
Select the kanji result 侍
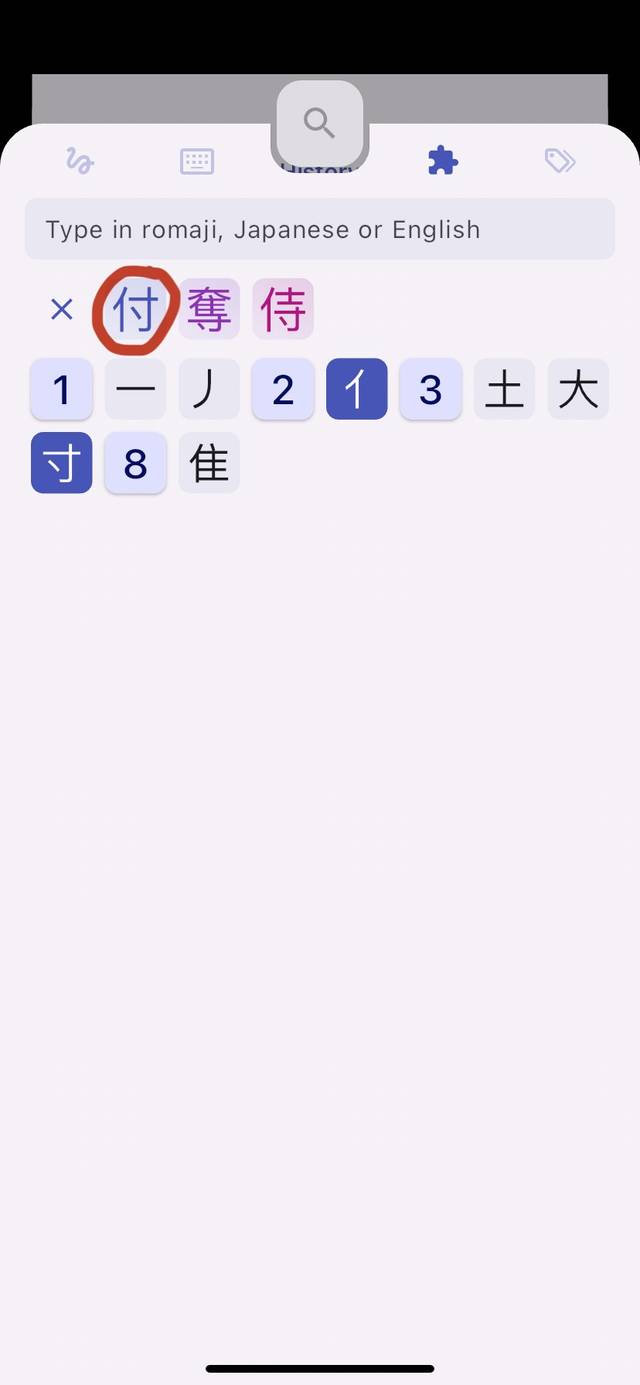[283, 310]
